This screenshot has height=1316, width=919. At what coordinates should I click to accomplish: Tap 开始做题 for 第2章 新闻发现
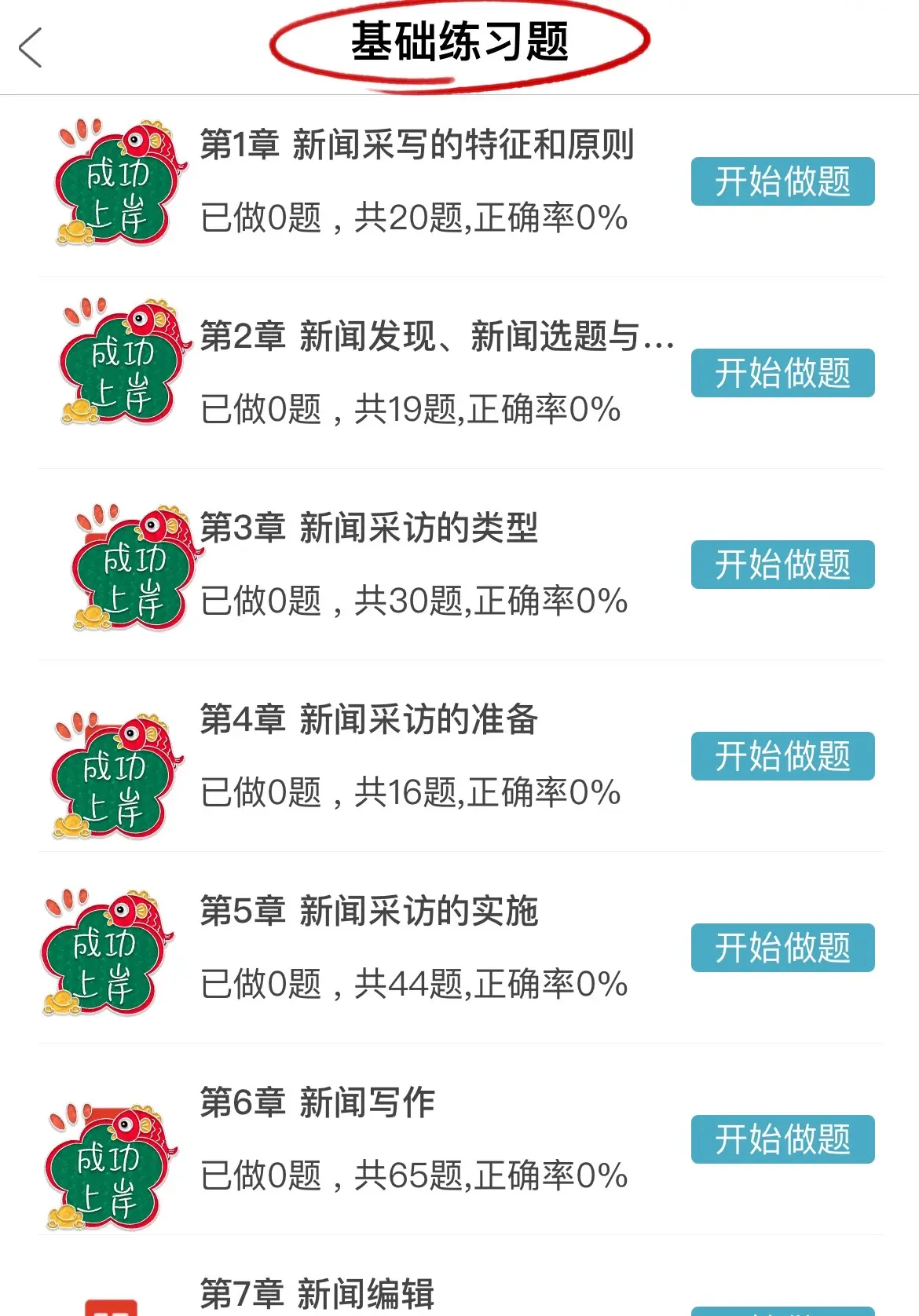(782, 373)
